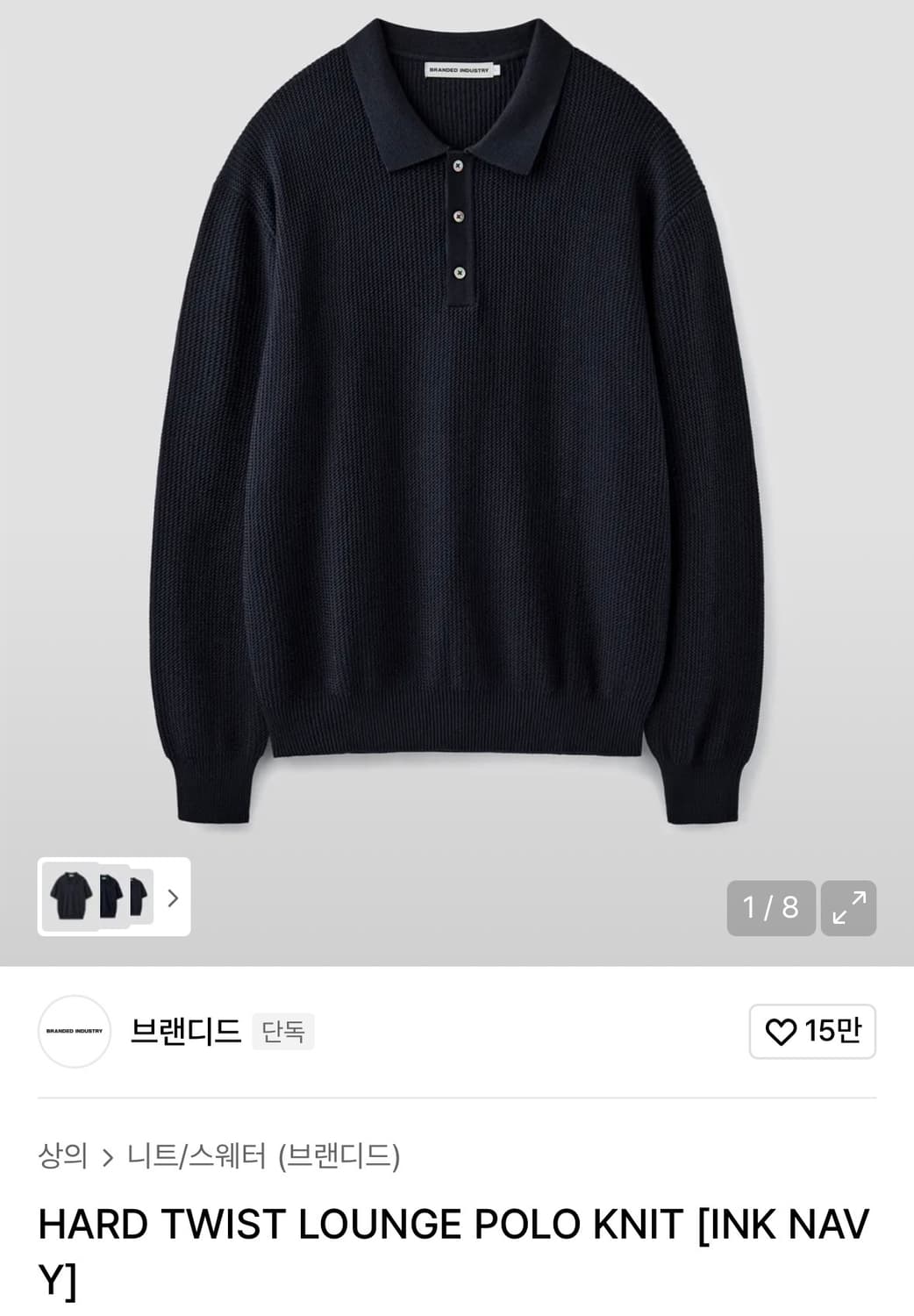Screen dimensions: 914x1316
Task: Select the first short-sleeve polo thumbnail
Action: (73, 897)
